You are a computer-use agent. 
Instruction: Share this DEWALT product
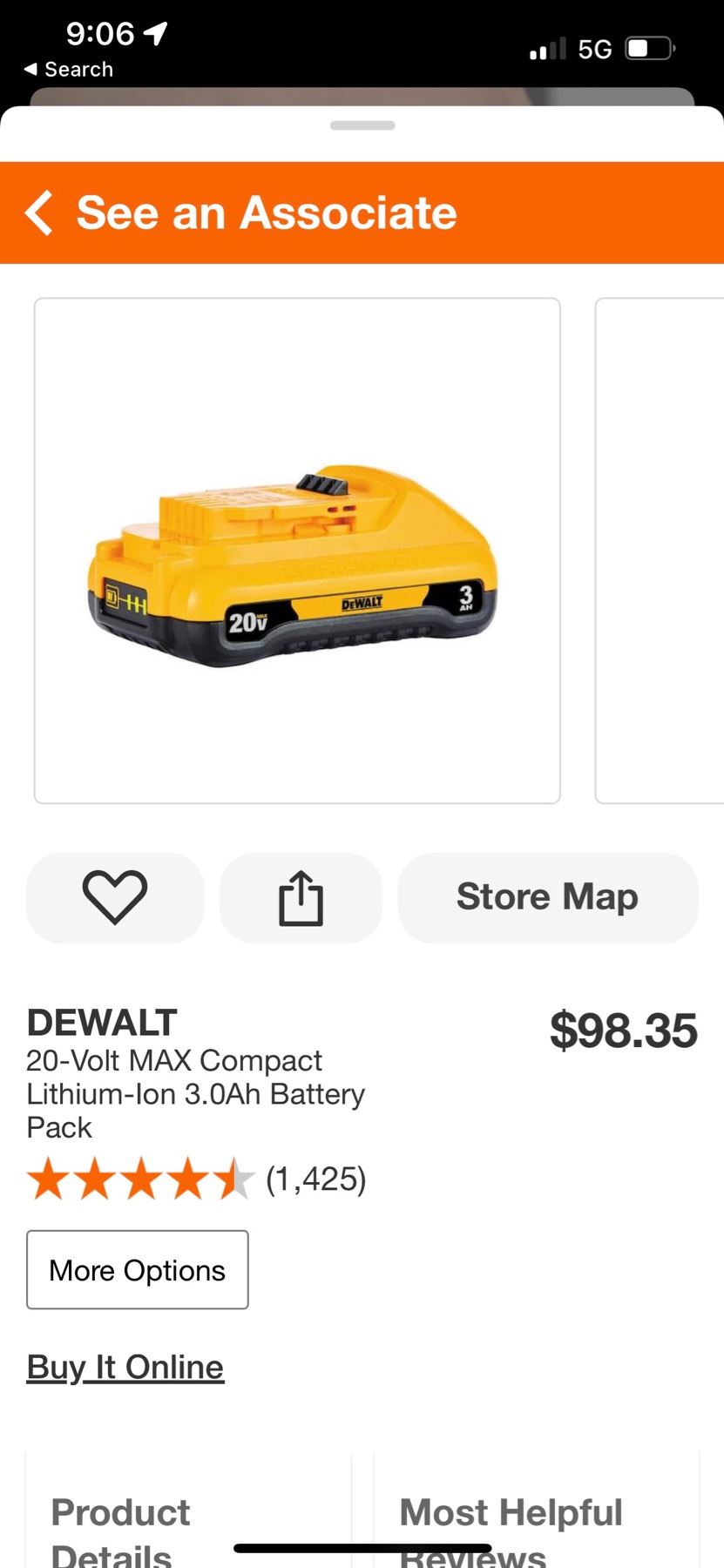(301, 897)
